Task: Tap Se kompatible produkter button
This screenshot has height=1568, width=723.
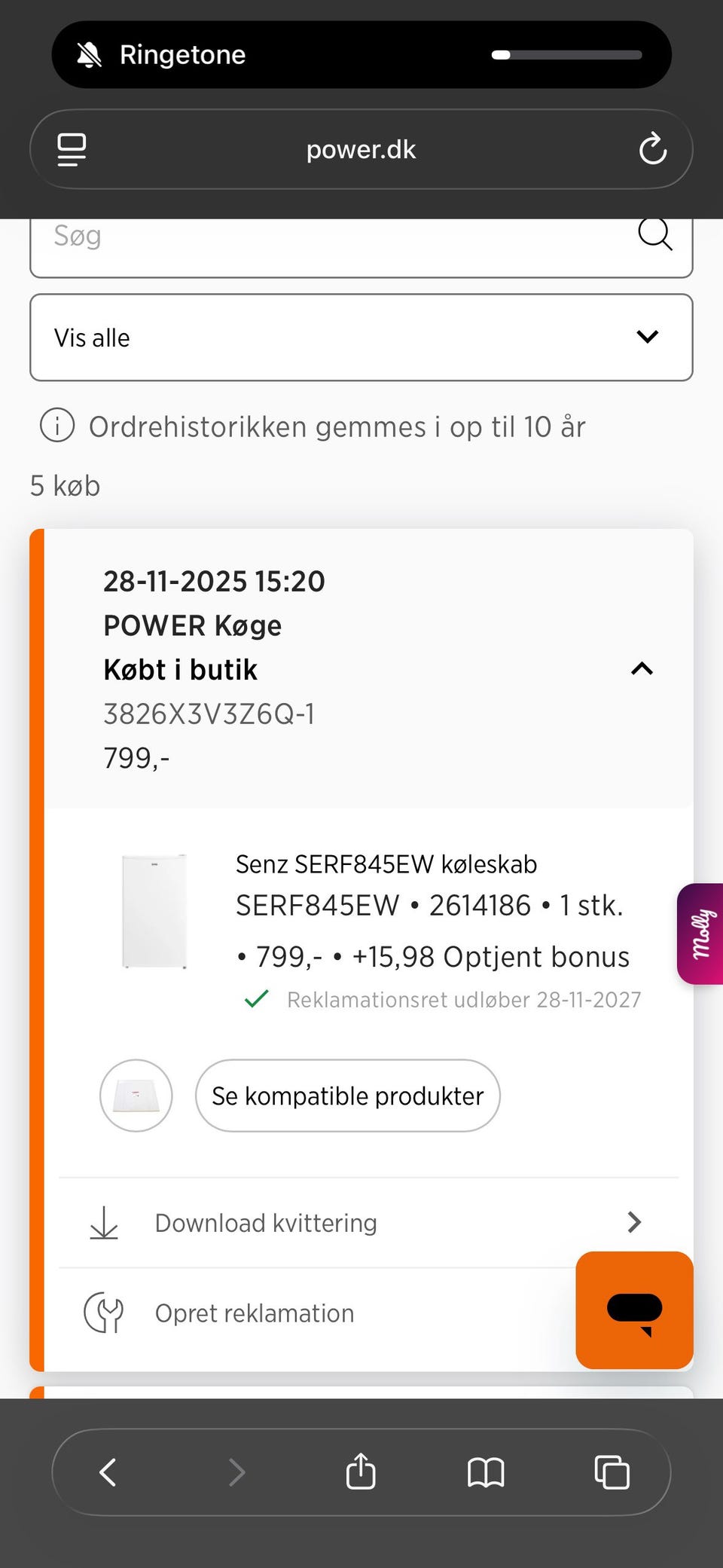Action: point(347,1096)
